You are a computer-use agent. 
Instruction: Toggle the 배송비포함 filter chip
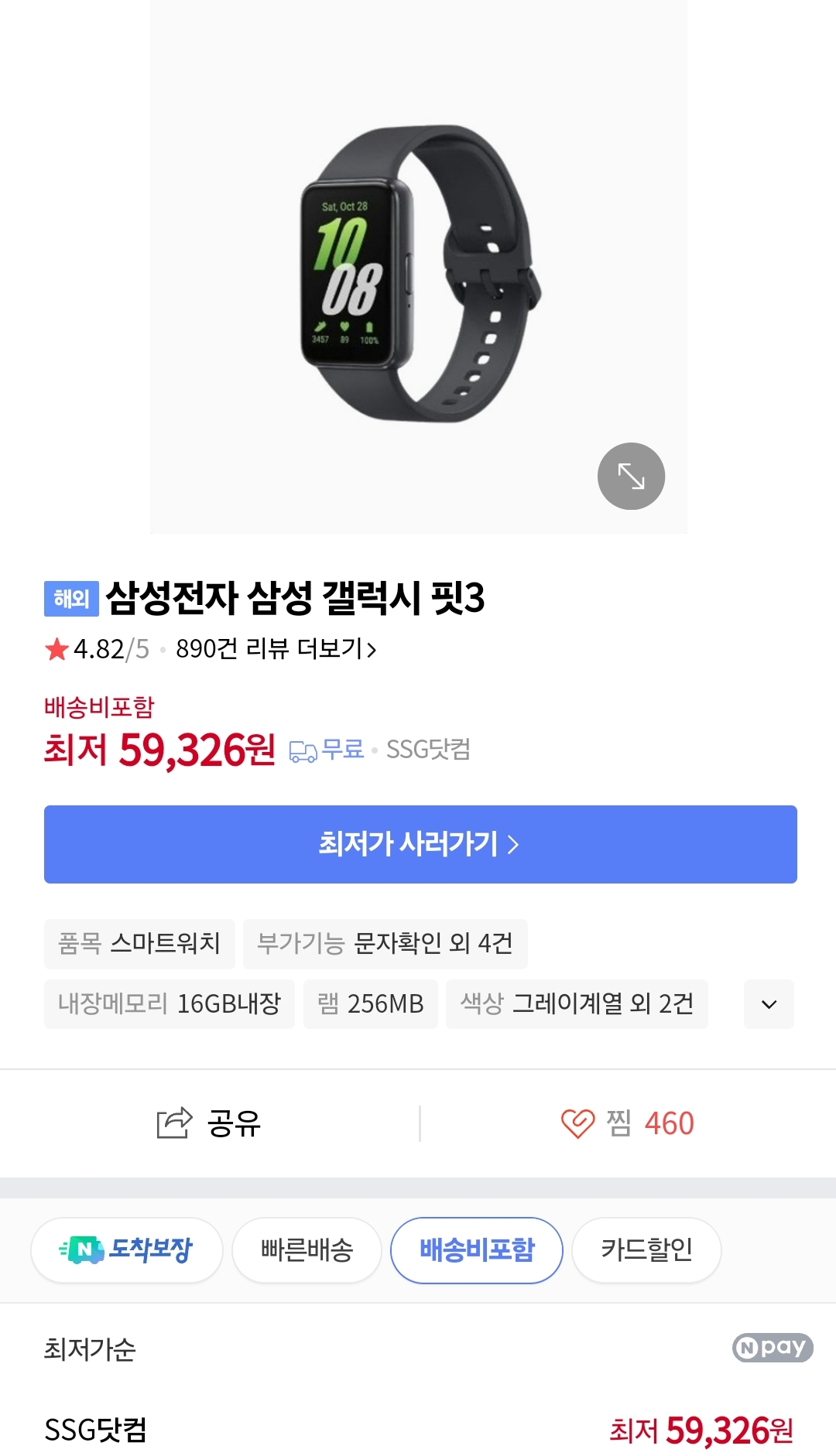[x=477, y=1250]
